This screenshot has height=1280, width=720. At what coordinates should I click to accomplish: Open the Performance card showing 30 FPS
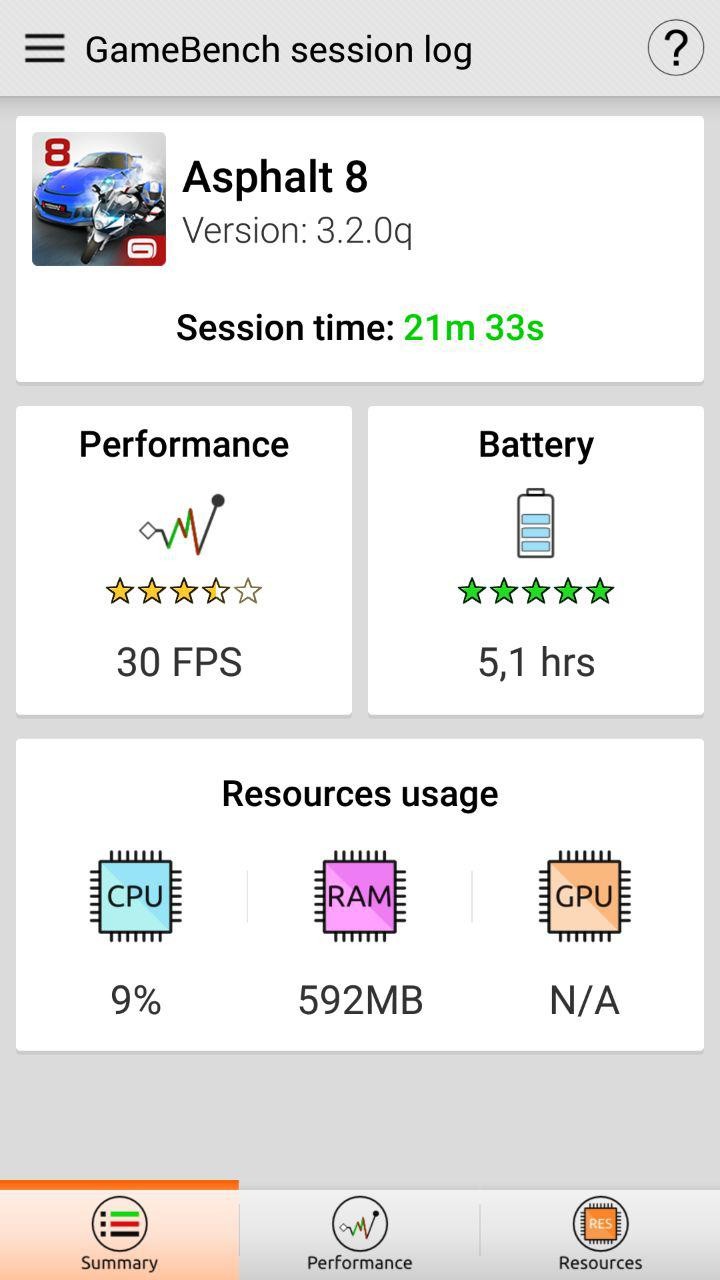click(x=184, y=560)
